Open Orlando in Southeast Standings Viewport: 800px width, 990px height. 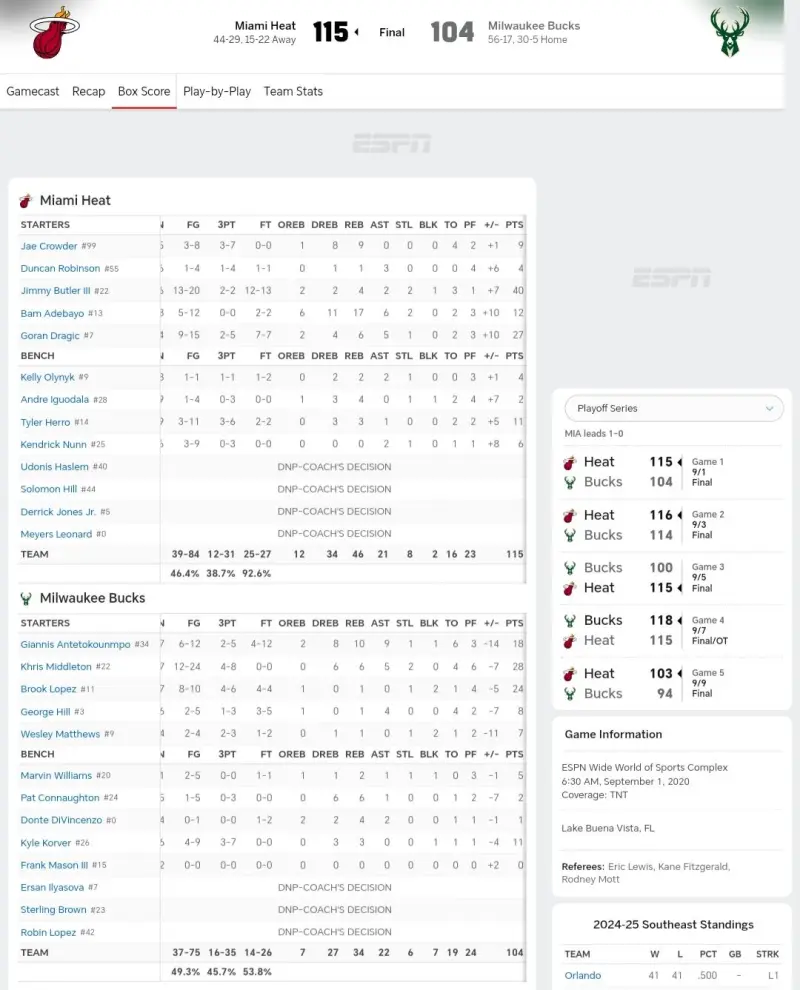pyautogui.click(x=583, y=975)
